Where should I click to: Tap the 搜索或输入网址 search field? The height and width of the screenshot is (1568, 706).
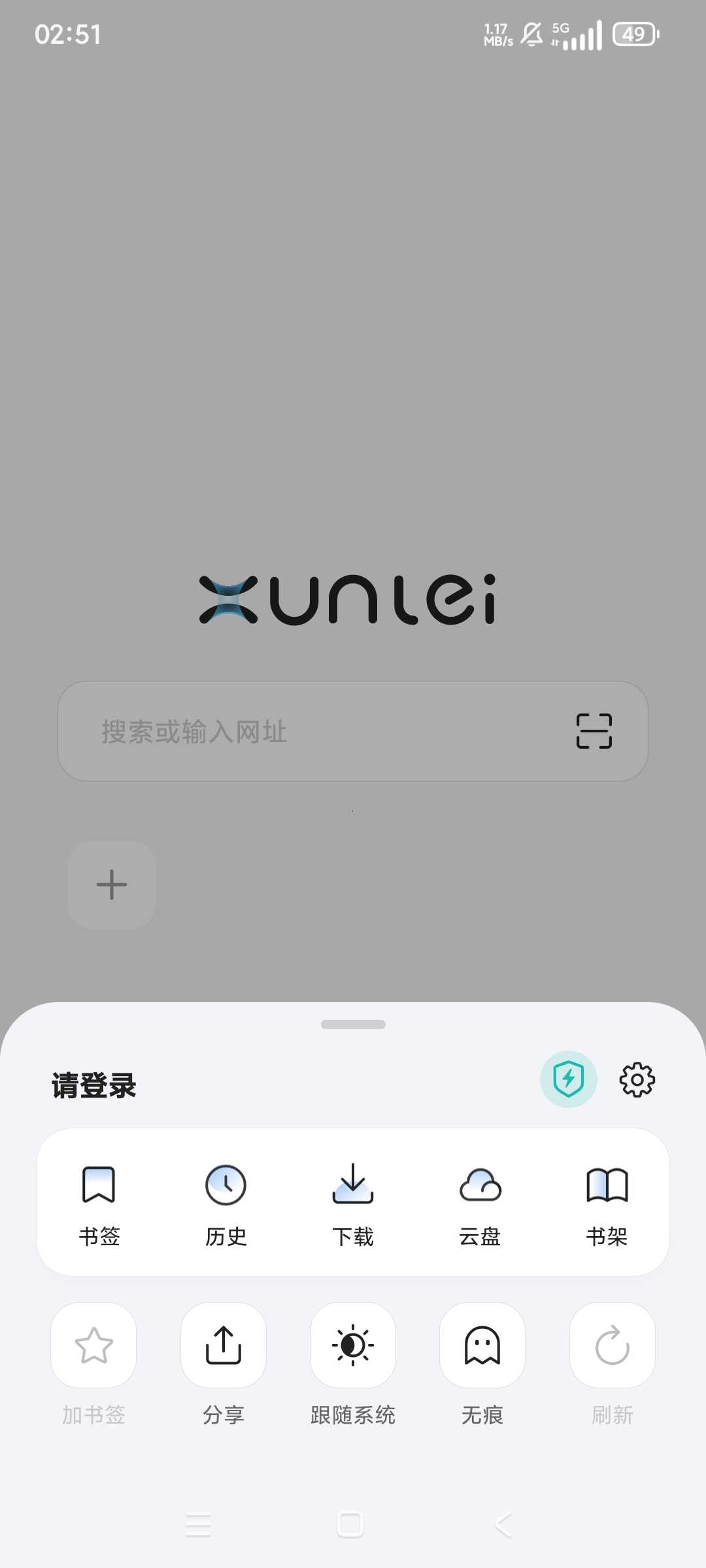click(314, 731)
